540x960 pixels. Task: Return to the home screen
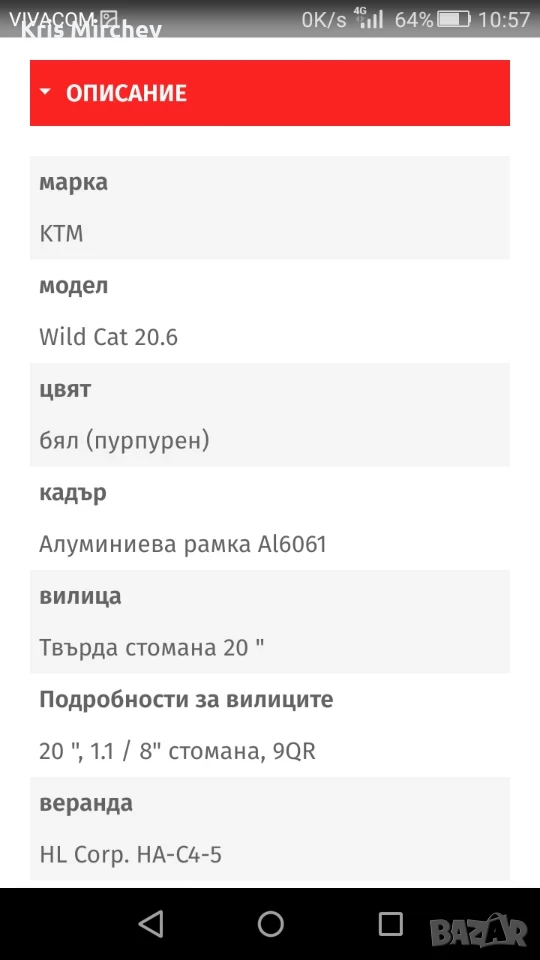(271, 923)
